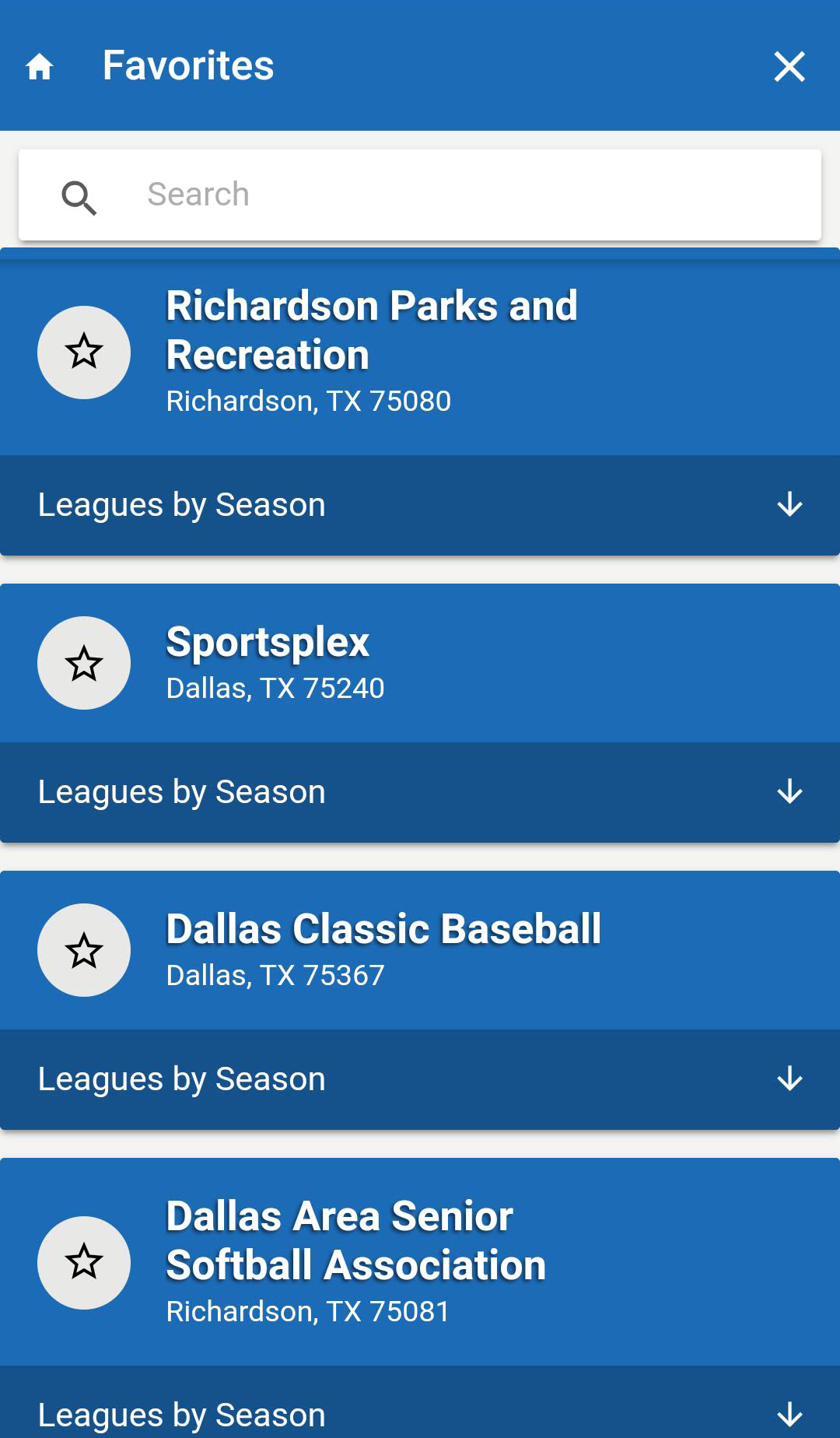Viewport: 840px width, 1438px height.
Task: Open Dallas Area Senior Softball Association card
Action: pyautogui.click(x=420, y=1261)
